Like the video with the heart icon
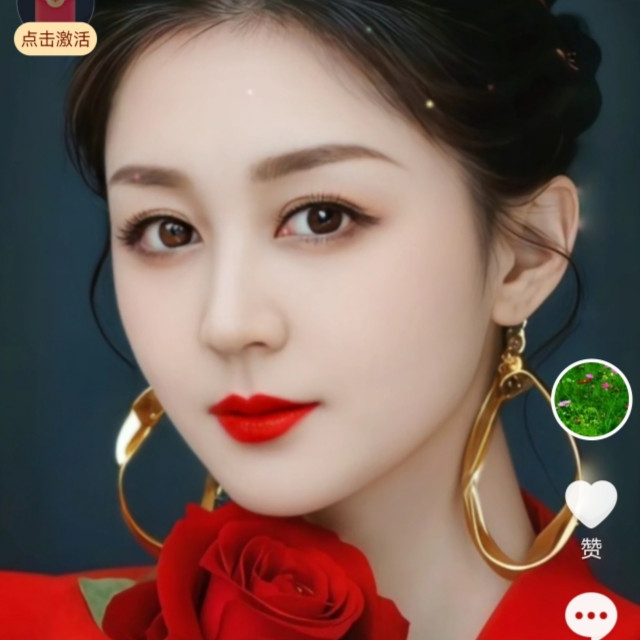Screen dimensions: 640x640 pos(591,504)
